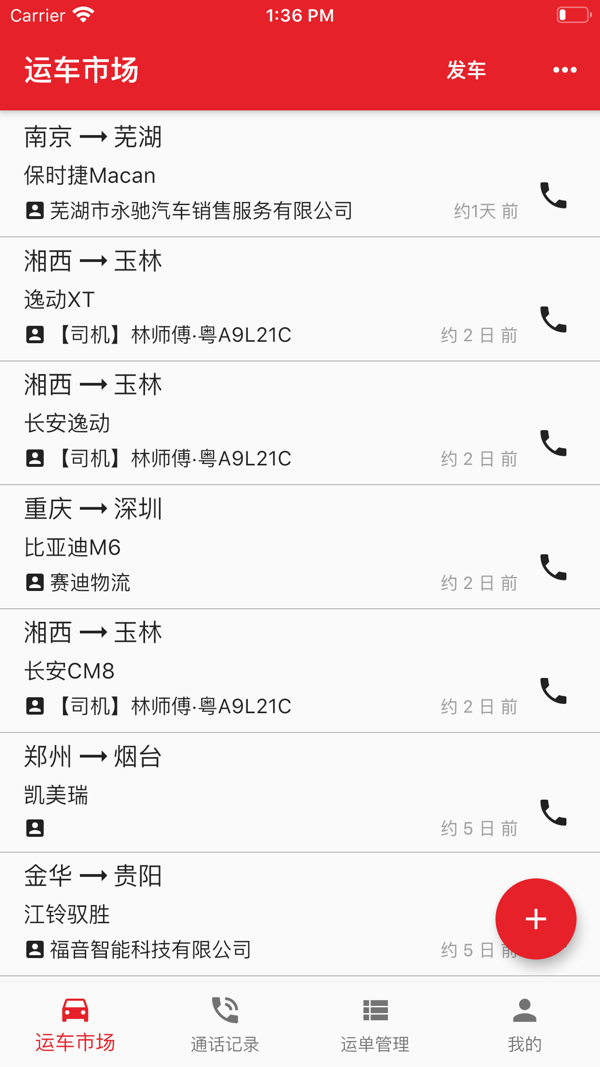Screen dimensions: 600x1067
Task: Call 赛迪物流 for 重庆 → 深圳
Action: [x=553, y=567]
